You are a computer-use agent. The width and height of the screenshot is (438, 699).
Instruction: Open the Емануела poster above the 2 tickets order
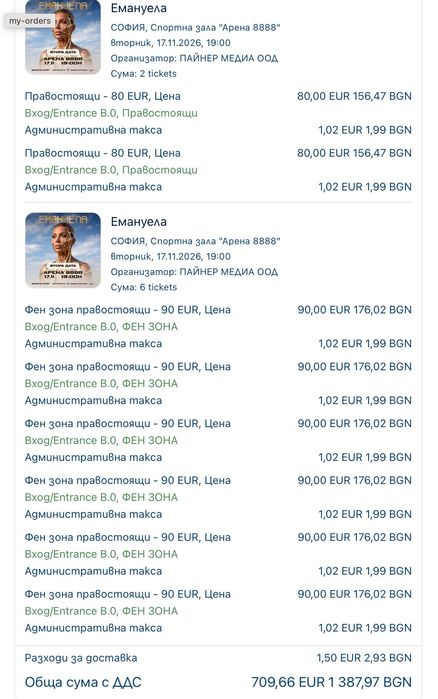(x=63, y=37)
